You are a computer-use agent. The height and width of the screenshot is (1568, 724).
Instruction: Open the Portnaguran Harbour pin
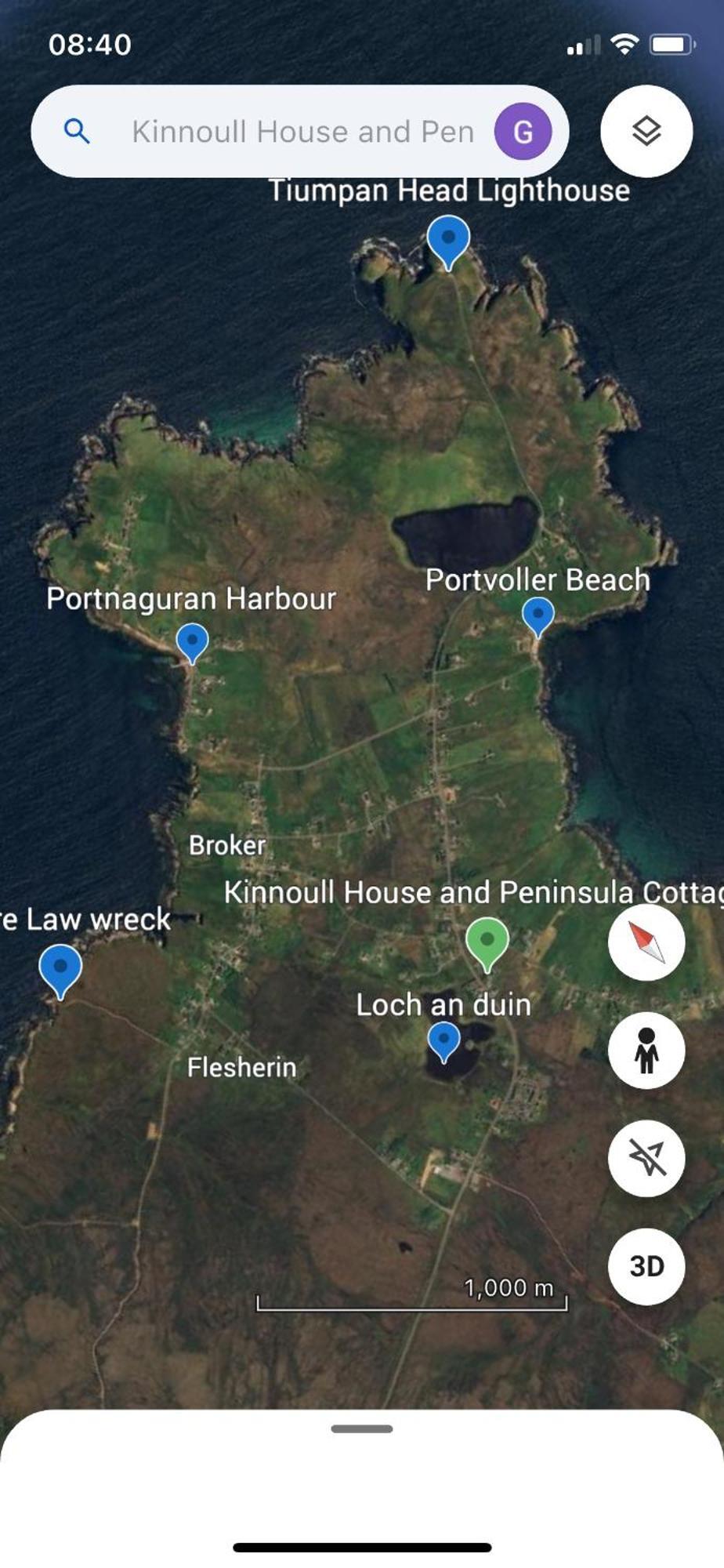pos(192,641)
